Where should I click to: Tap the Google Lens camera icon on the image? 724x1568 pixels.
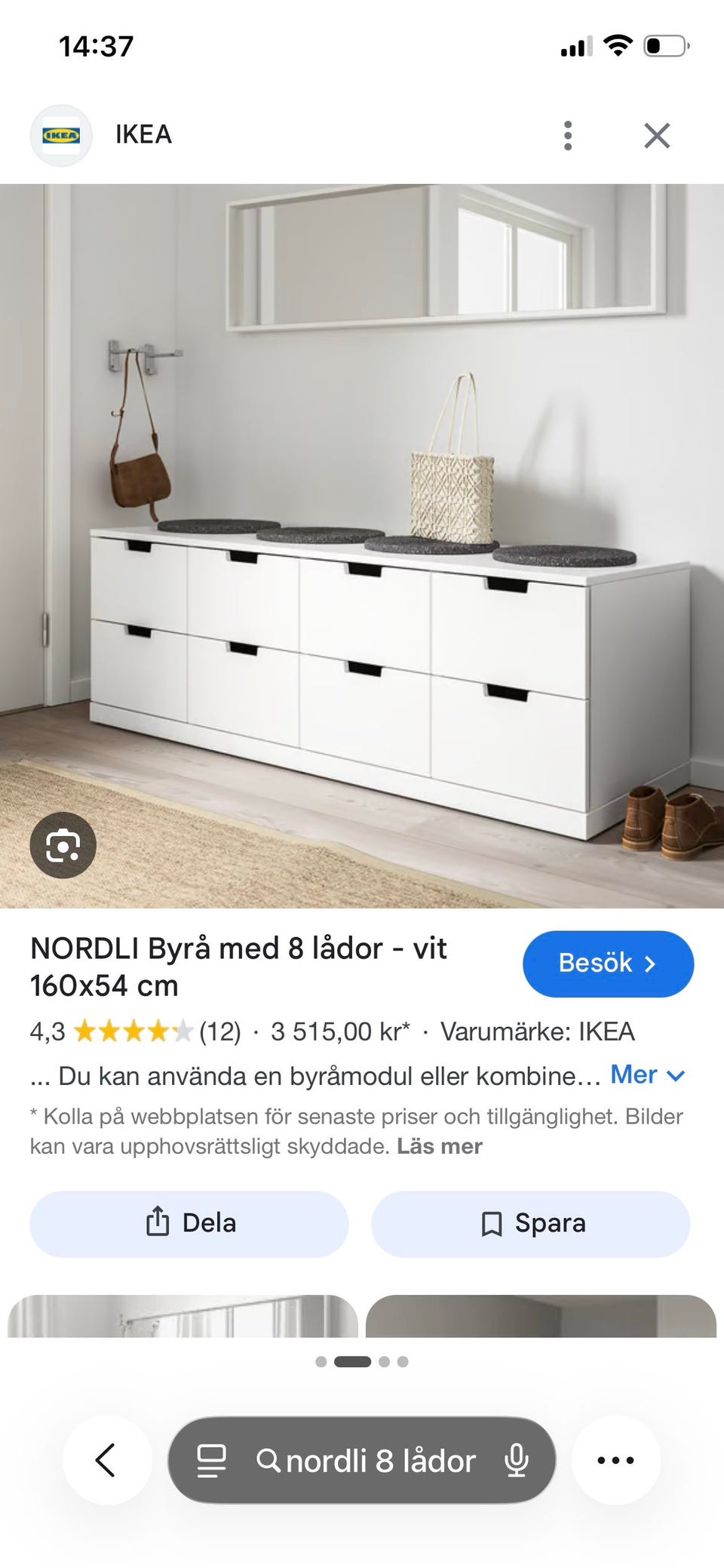[x=64, y=845]
